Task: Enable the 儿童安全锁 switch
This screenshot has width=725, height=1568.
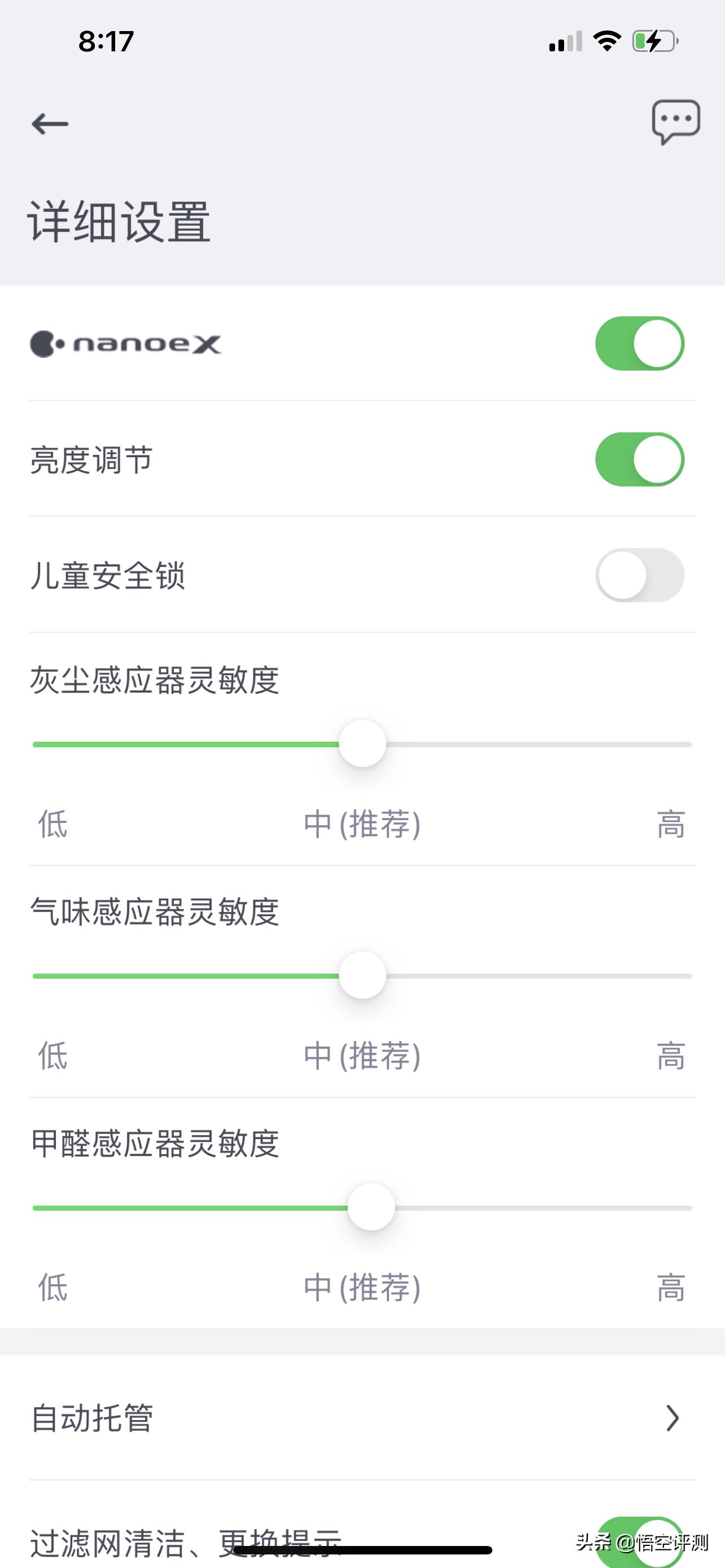Action: click(639, 575)
